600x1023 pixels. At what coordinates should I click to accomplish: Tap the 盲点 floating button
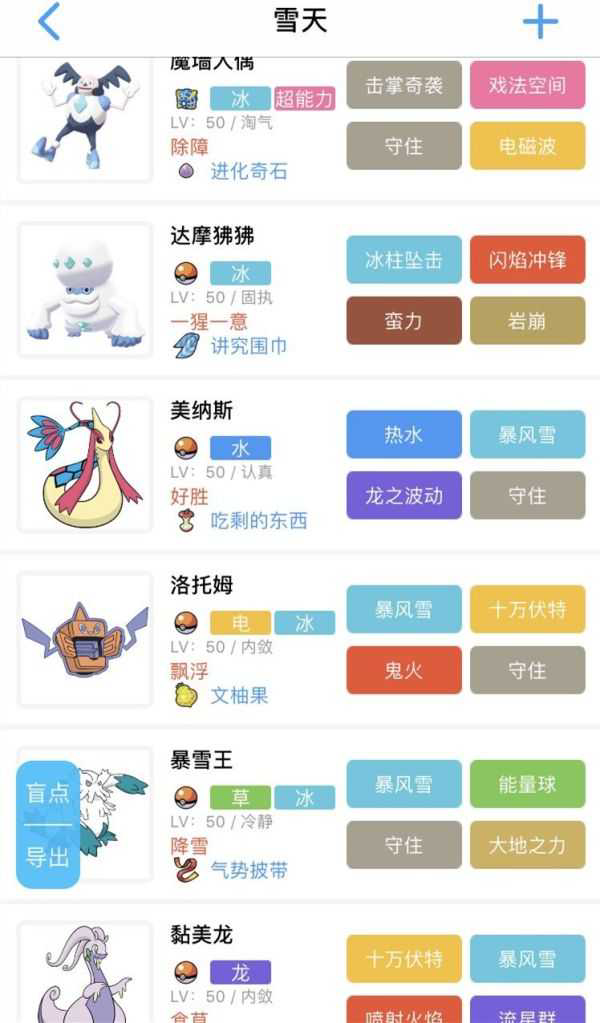coord(48,793)
